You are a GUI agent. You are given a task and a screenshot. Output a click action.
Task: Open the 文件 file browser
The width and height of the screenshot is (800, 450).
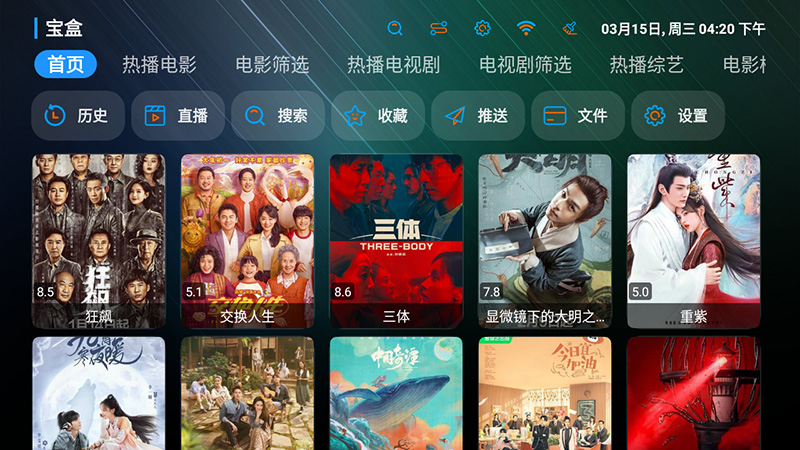click(577, 116)
